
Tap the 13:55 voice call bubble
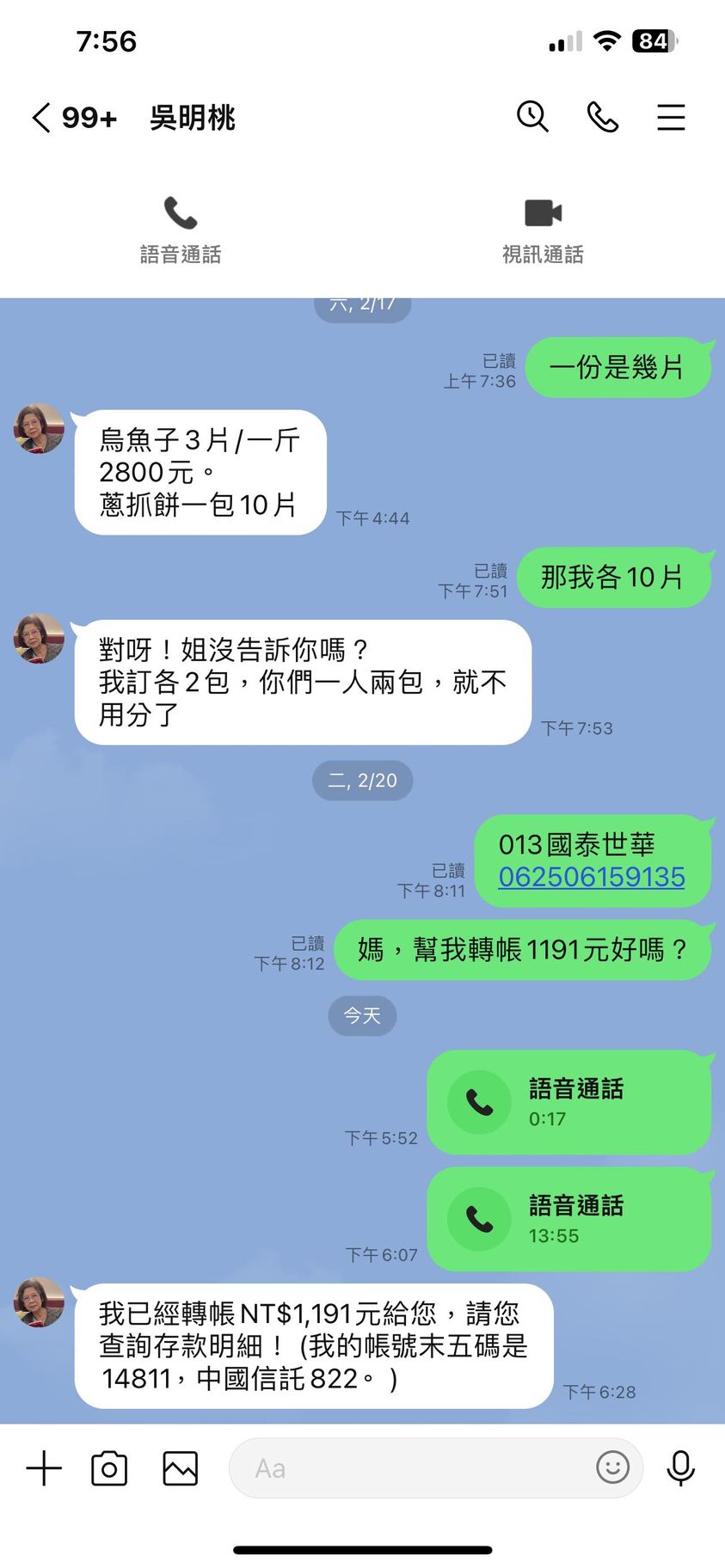[569, 1219]
